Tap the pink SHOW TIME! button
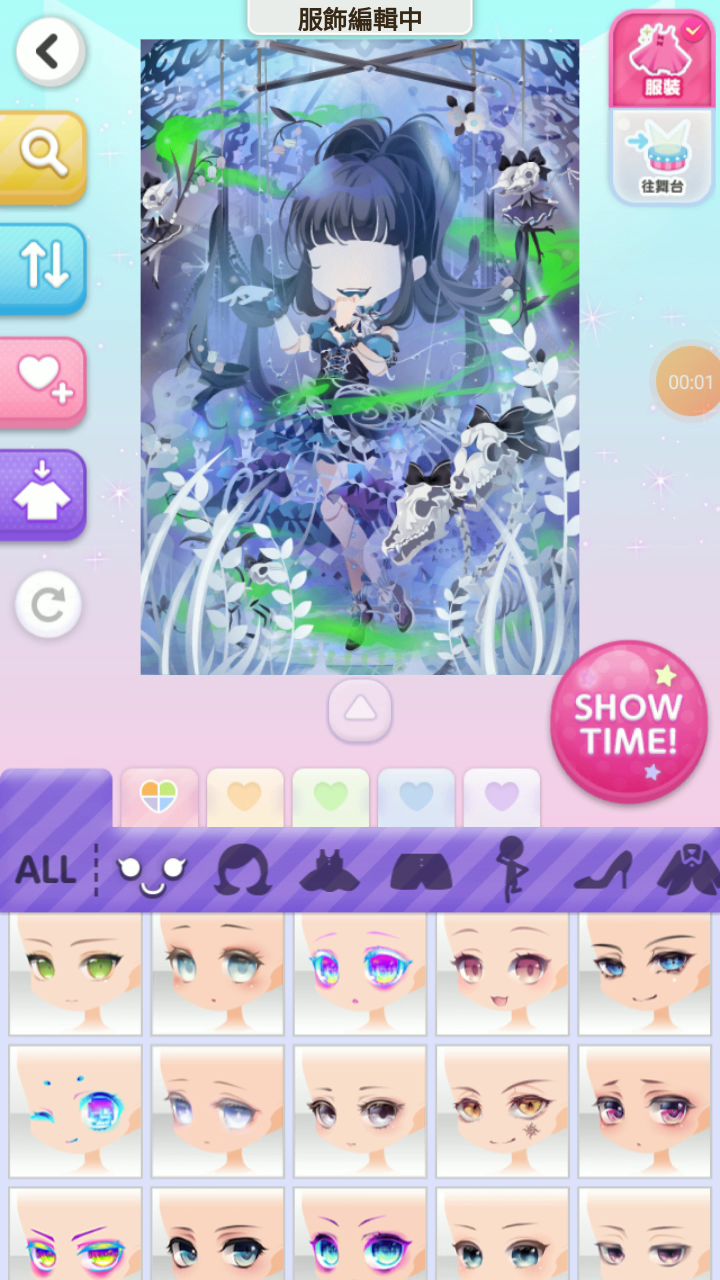Screen dimensions: 720x1280 click(x=627, y=723)
